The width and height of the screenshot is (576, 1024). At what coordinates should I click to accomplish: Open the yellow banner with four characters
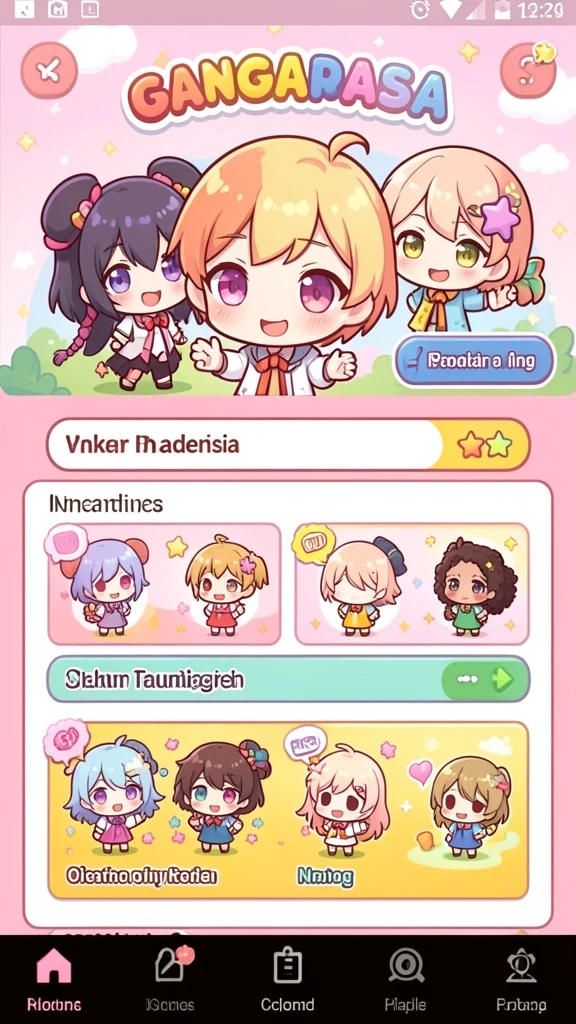[x=288, y=810]
